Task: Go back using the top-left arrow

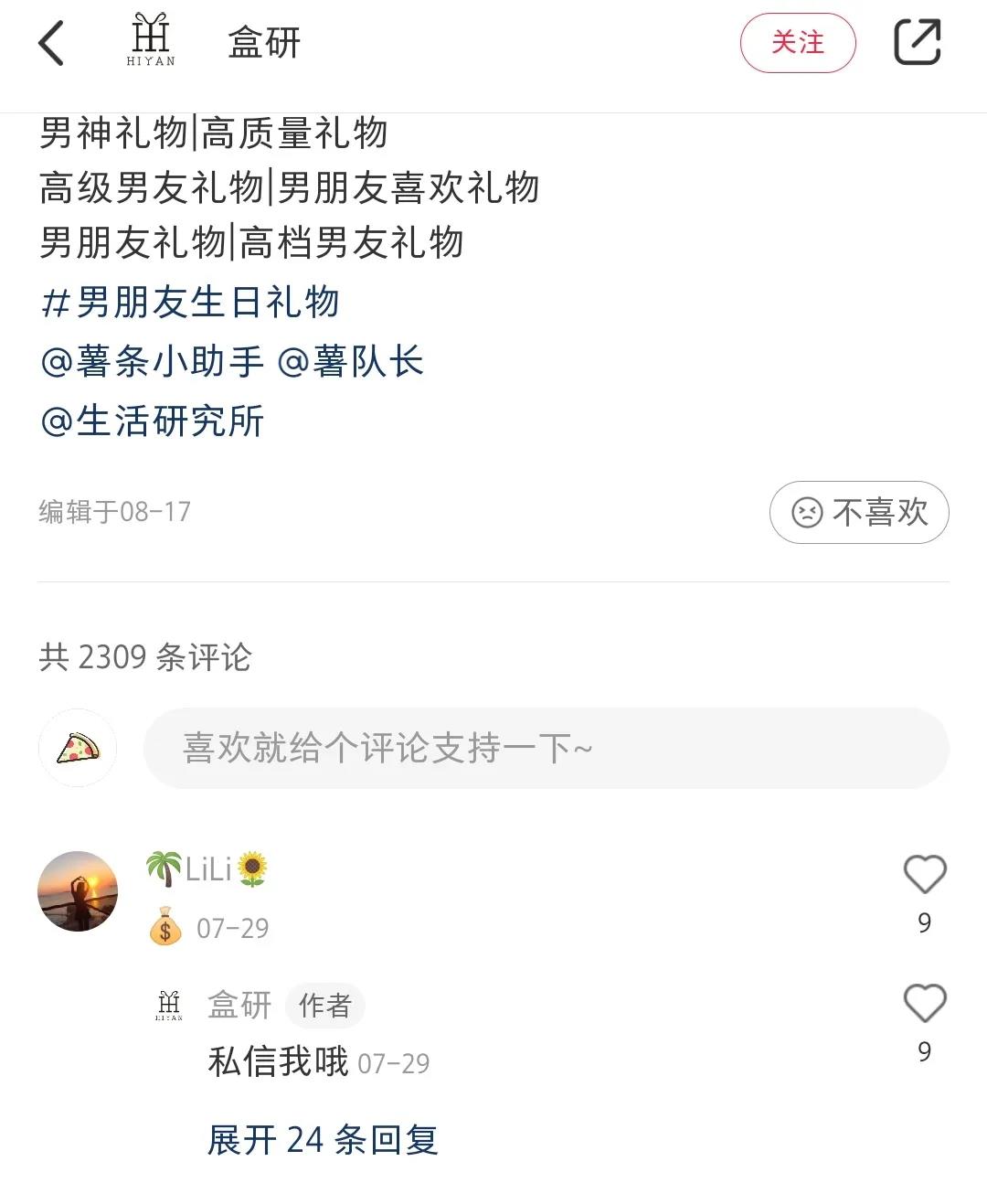Action: coord(52,43)
